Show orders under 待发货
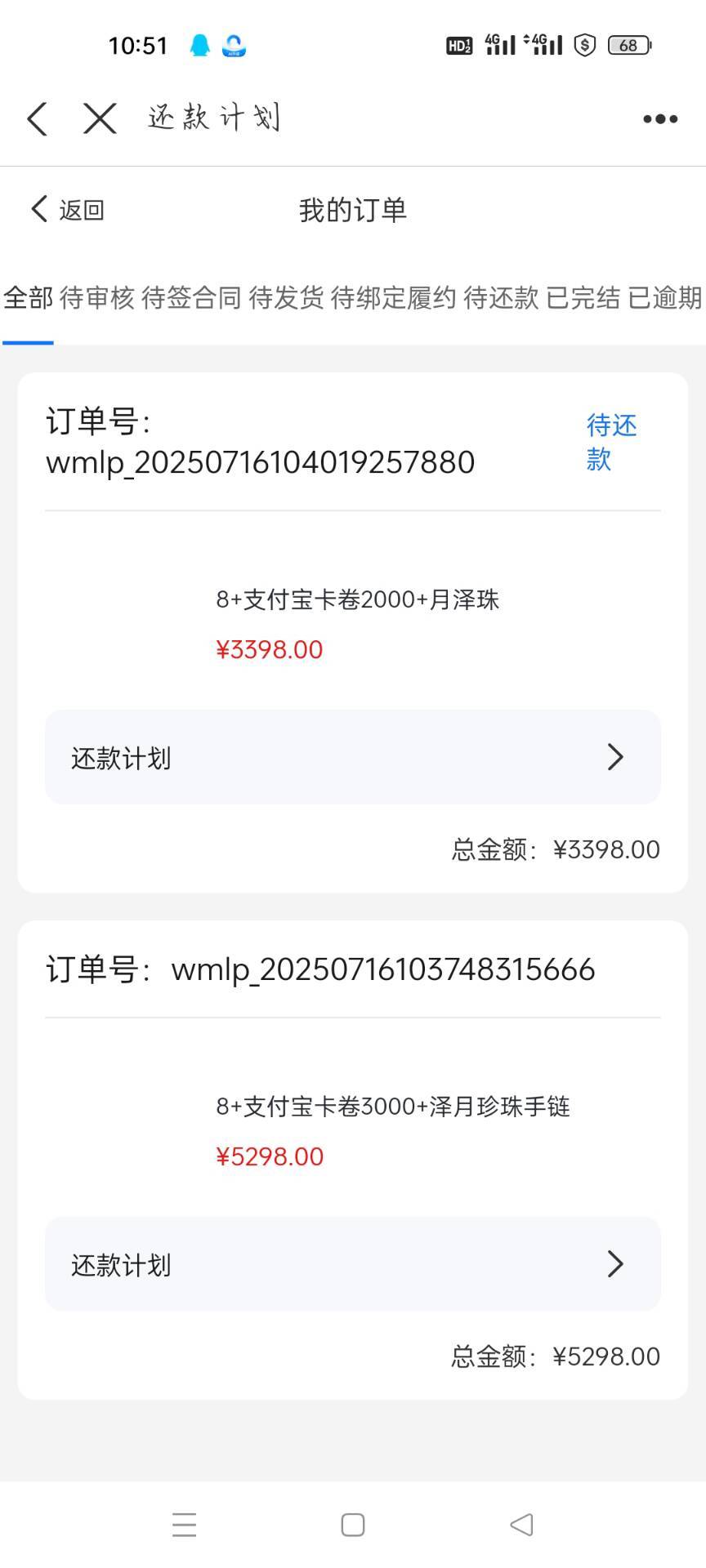This screenshot has height=1568, width=706. pyautogui.click(x=286, y=298)
